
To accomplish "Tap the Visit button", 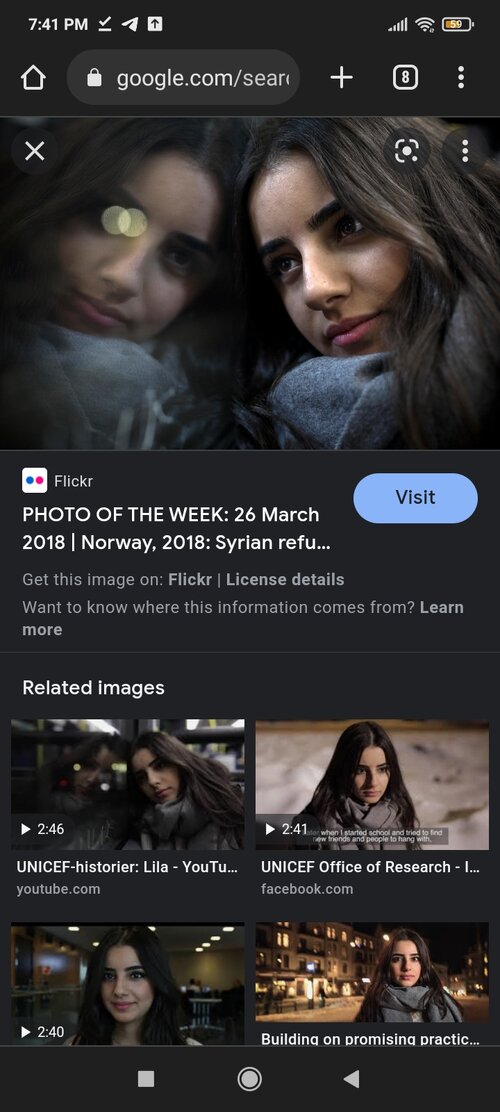I will (x=416, y=498).
